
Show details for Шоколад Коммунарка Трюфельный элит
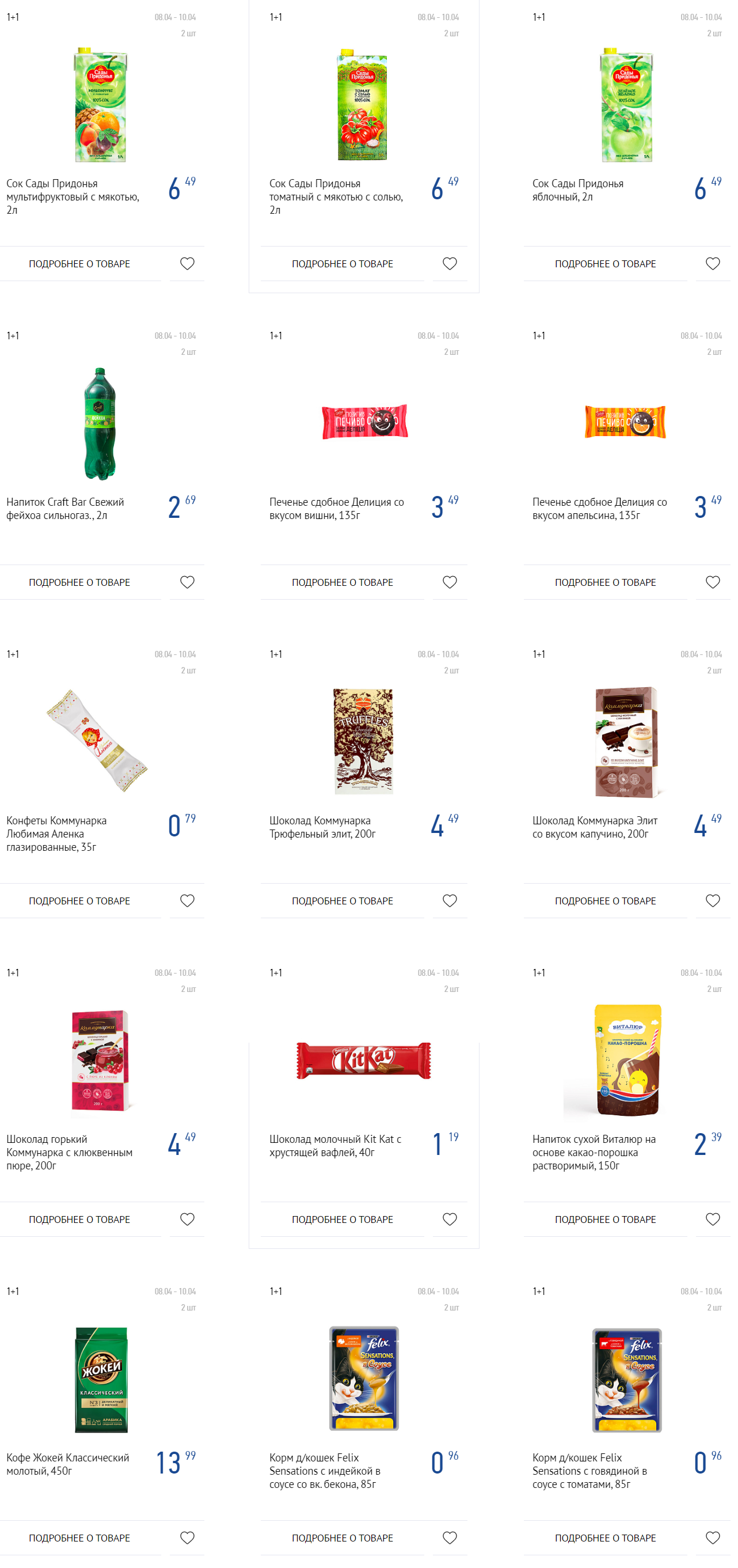pos(343,900)
